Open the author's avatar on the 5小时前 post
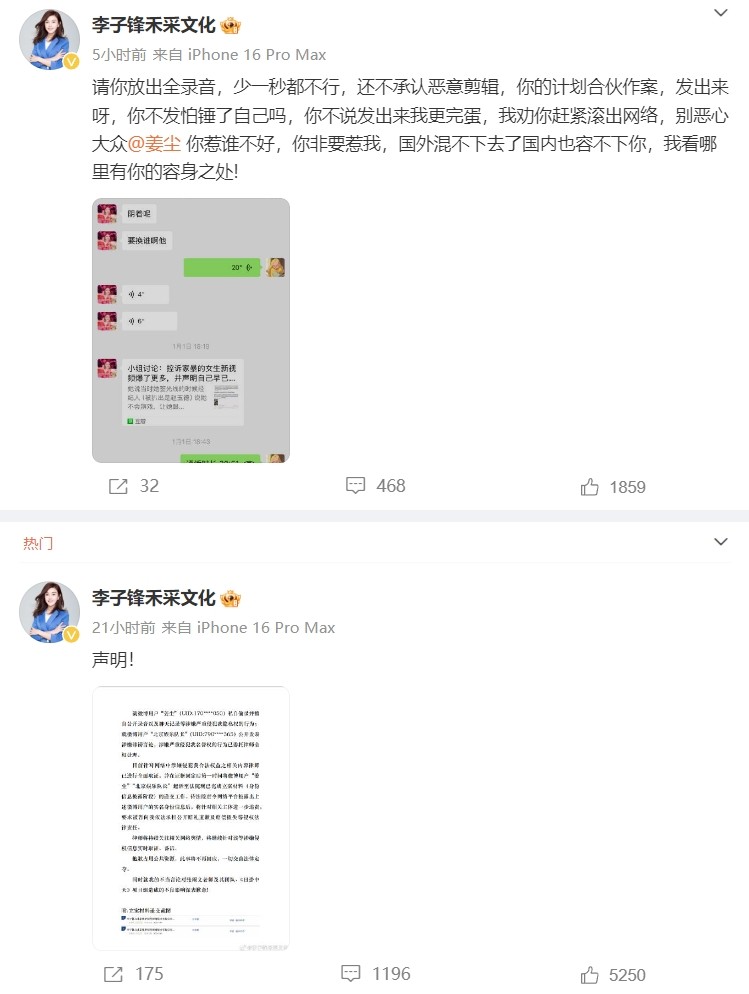Screen dimensions: 749x994 coord(49,40)
